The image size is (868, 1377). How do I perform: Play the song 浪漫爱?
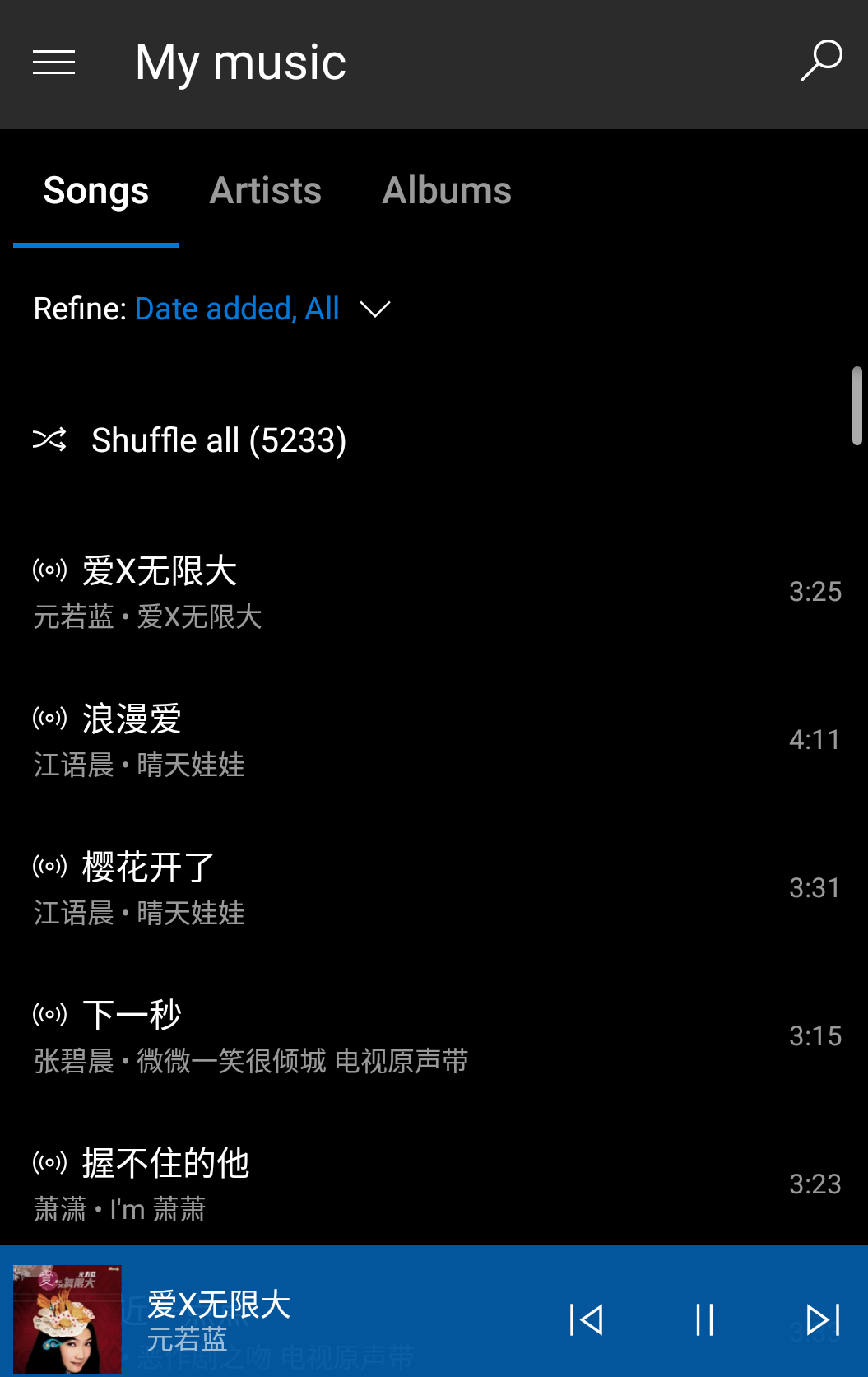pos(132,719)
